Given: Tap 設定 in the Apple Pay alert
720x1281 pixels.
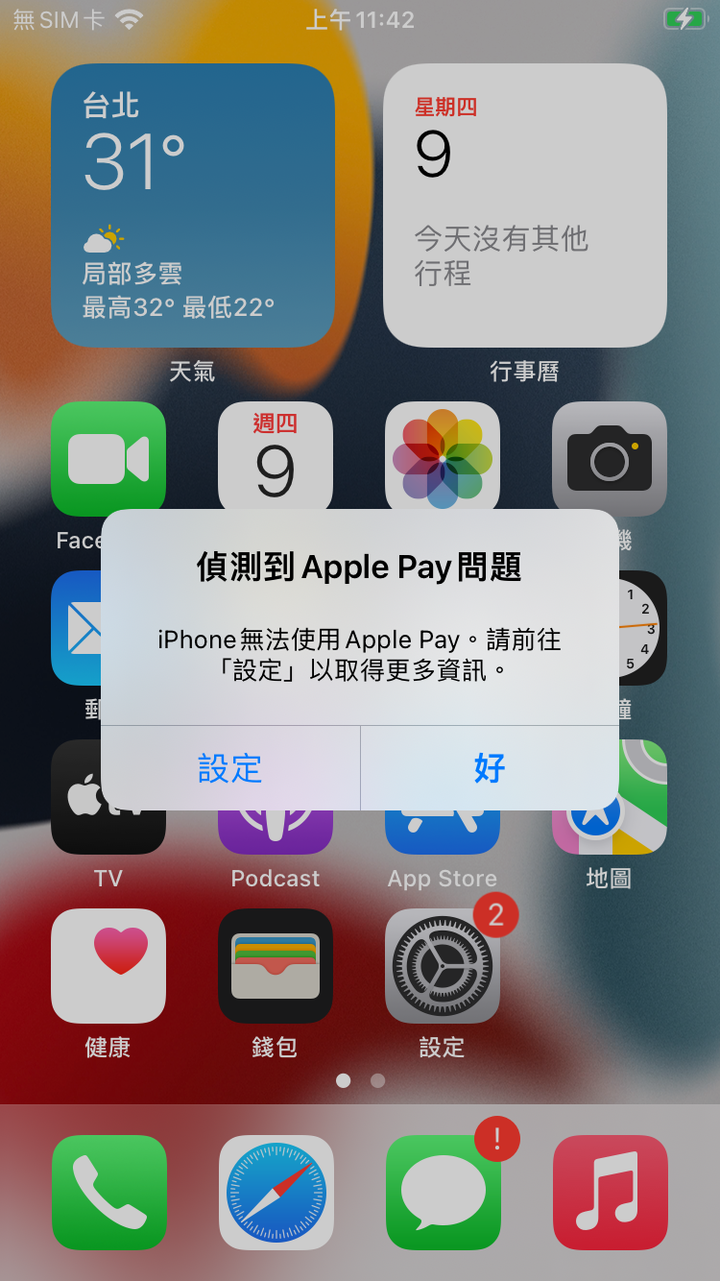Looking at the screenshot, I should click(x=230, y=768).
